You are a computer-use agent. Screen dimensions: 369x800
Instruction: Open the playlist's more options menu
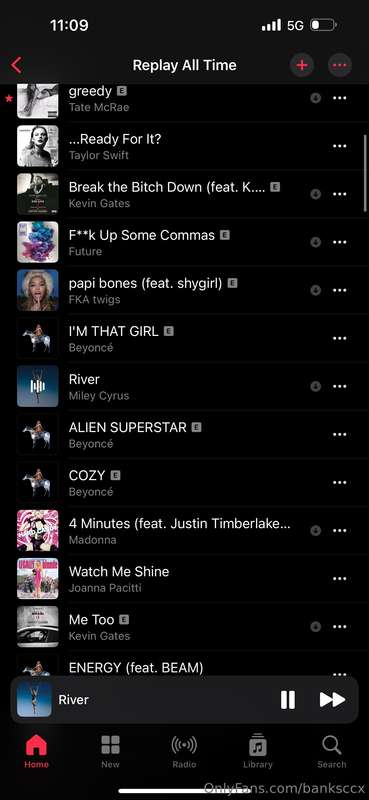click(x=339, y=65)
